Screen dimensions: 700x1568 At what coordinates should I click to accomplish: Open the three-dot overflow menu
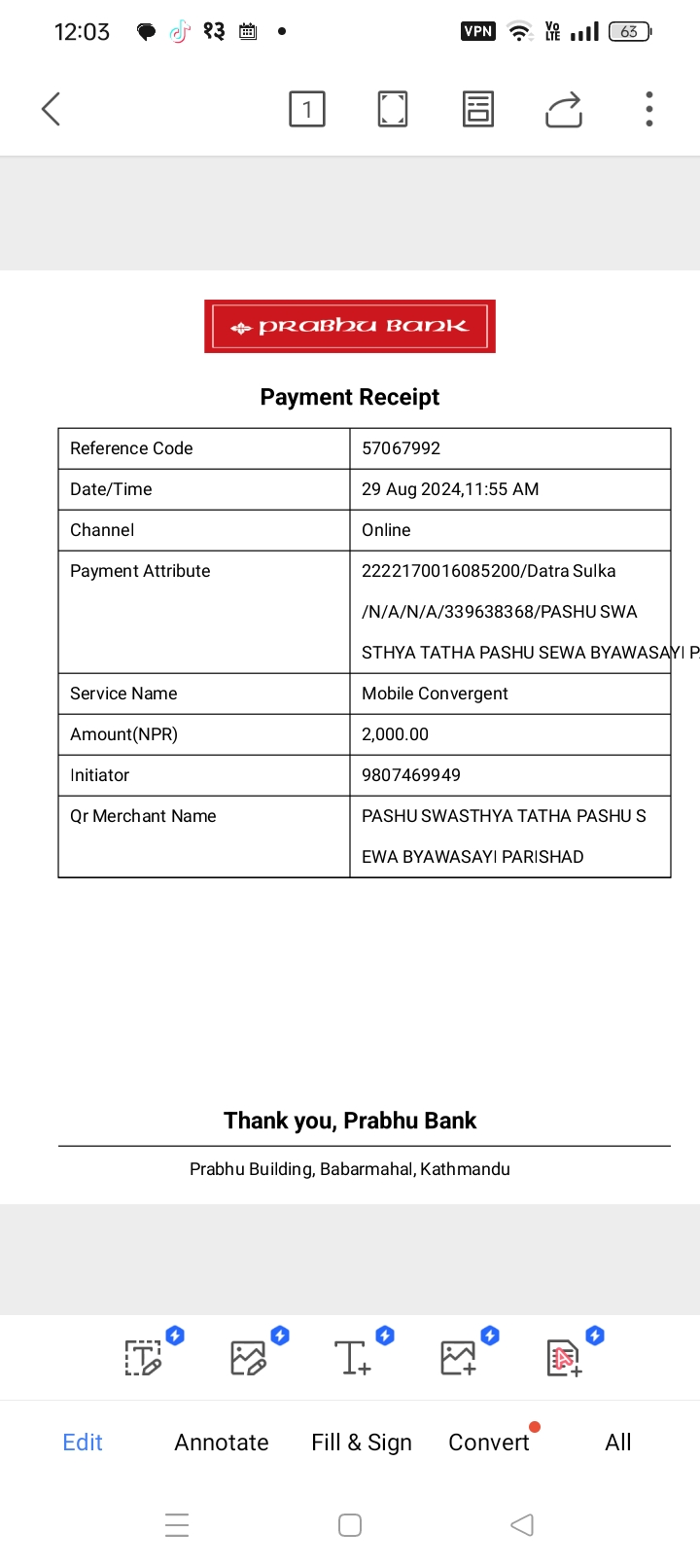pyautogui.click(x=649, y=109)
